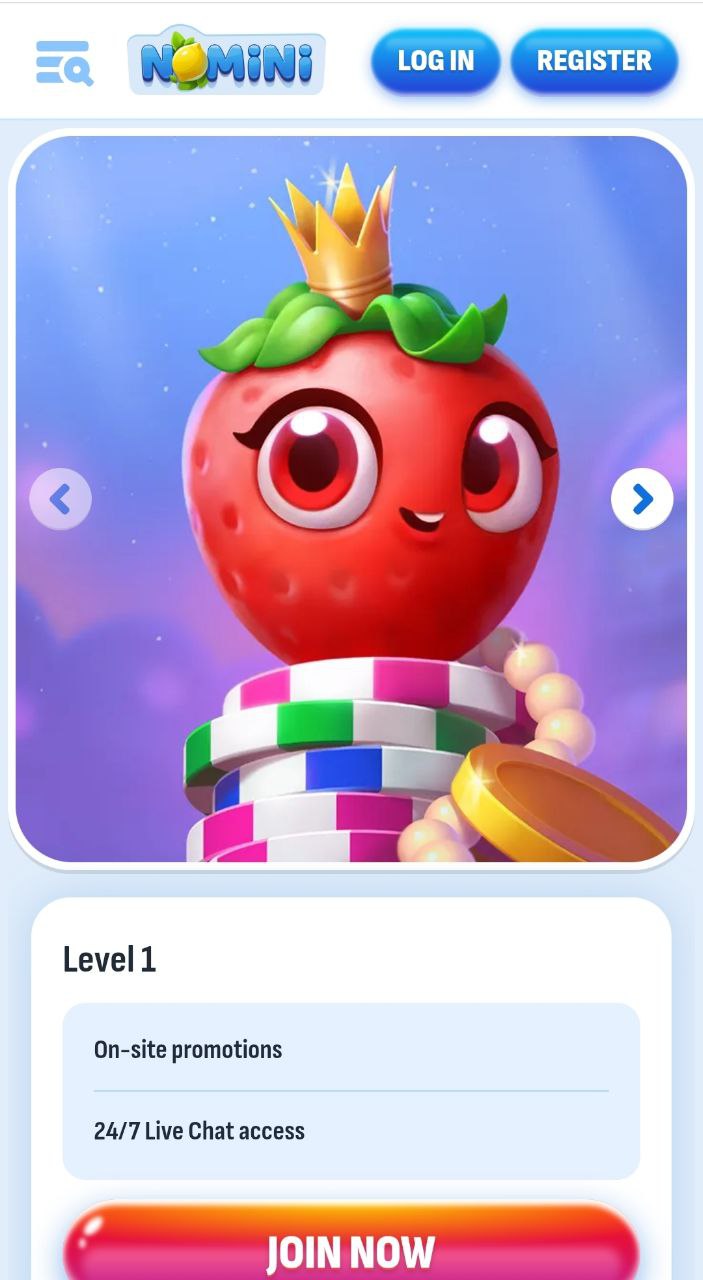The height and width of the screenshot is (1280, 703).
Task: Tap the LOG IN button
Action: pyautogui.click(x=435, y=60)
